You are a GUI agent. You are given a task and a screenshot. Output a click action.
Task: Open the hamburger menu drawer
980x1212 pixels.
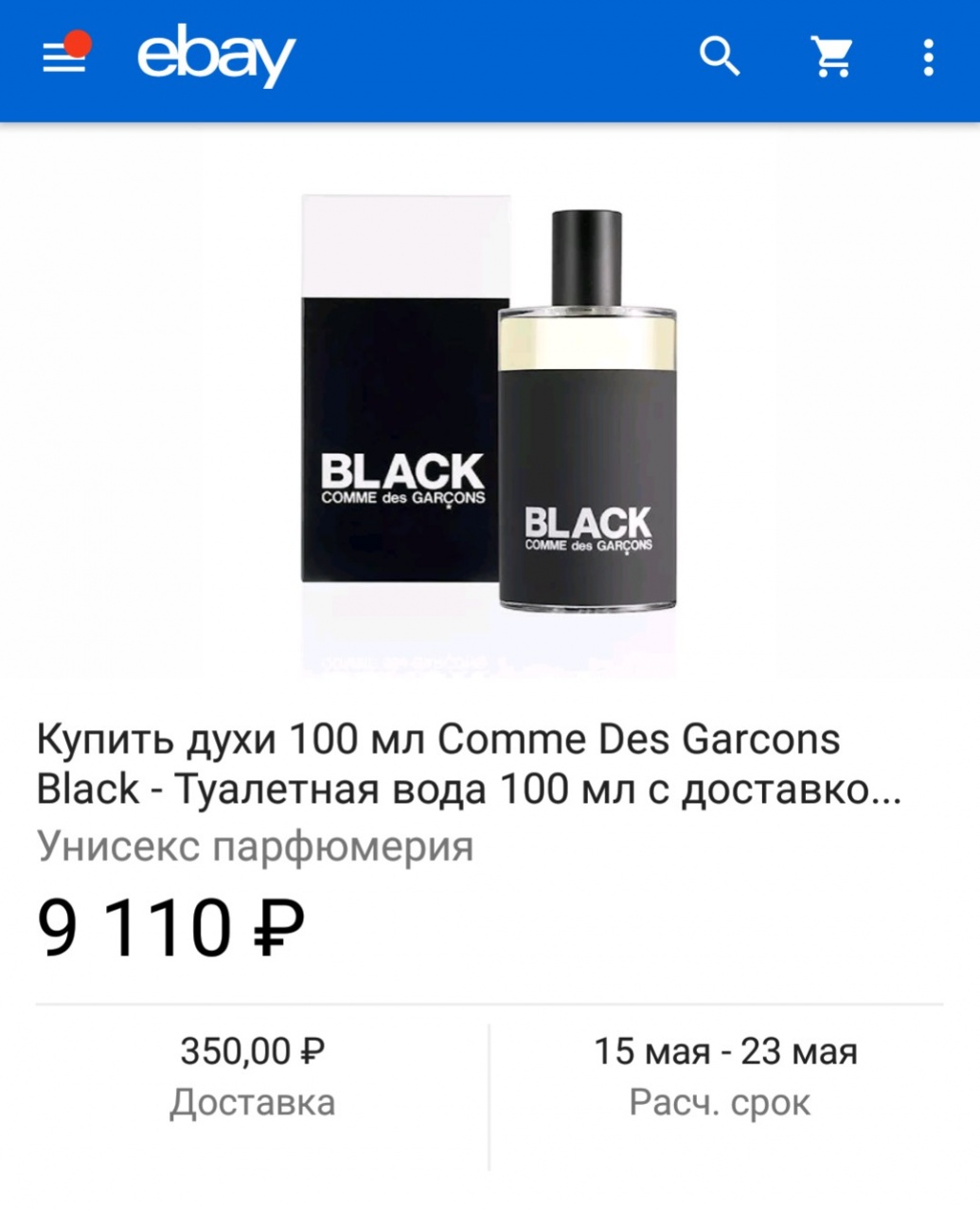pos(64,58)
